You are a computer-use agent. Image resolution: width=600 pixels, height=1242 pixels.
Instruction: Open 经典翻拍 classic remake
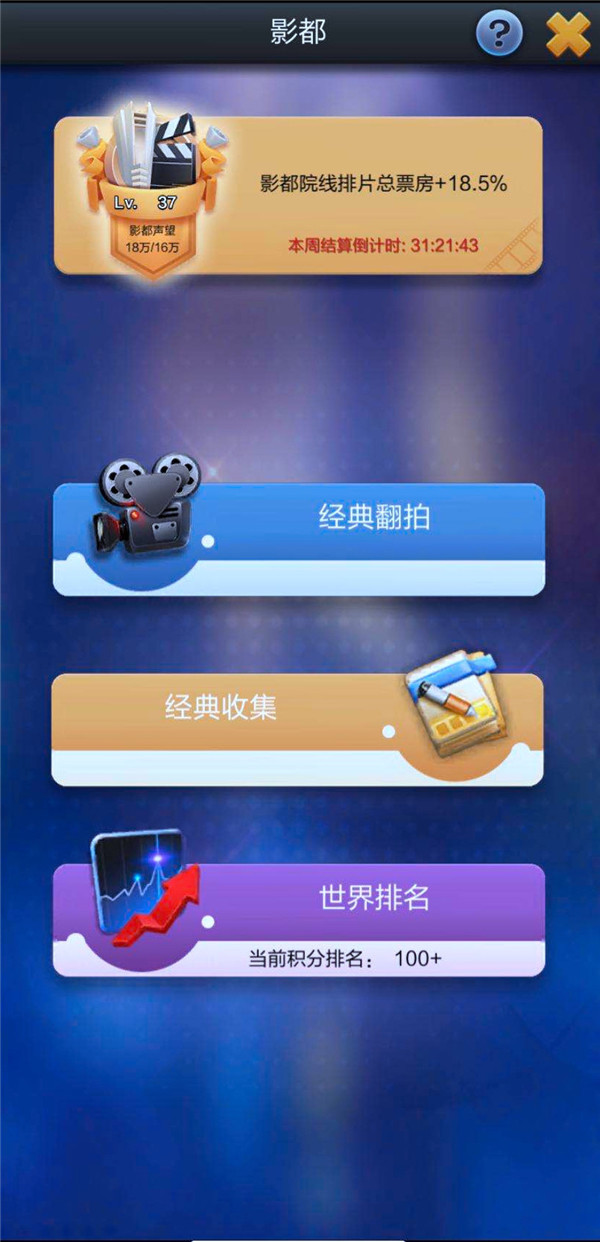[x=298, y=538]
